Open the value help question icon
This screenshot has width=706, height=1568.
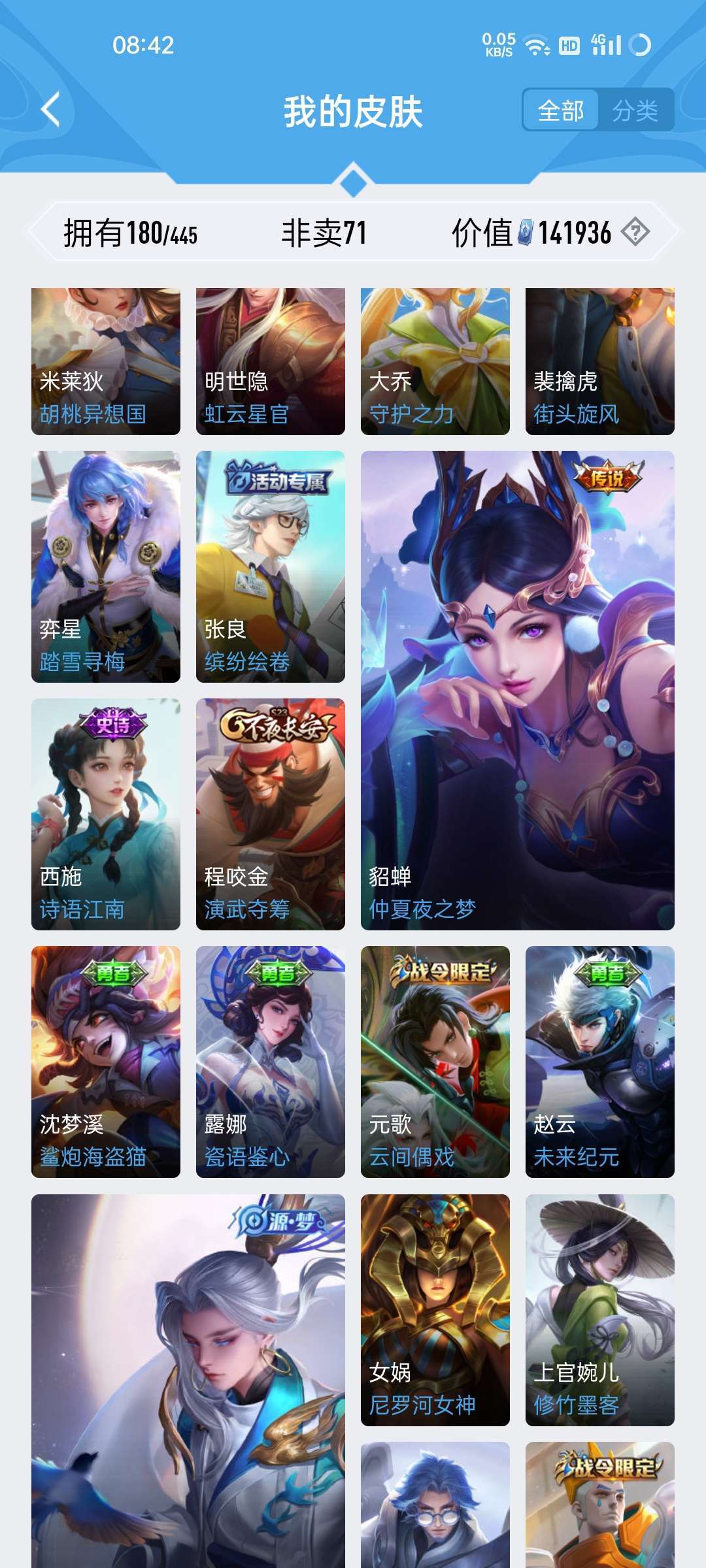[635, 232]
